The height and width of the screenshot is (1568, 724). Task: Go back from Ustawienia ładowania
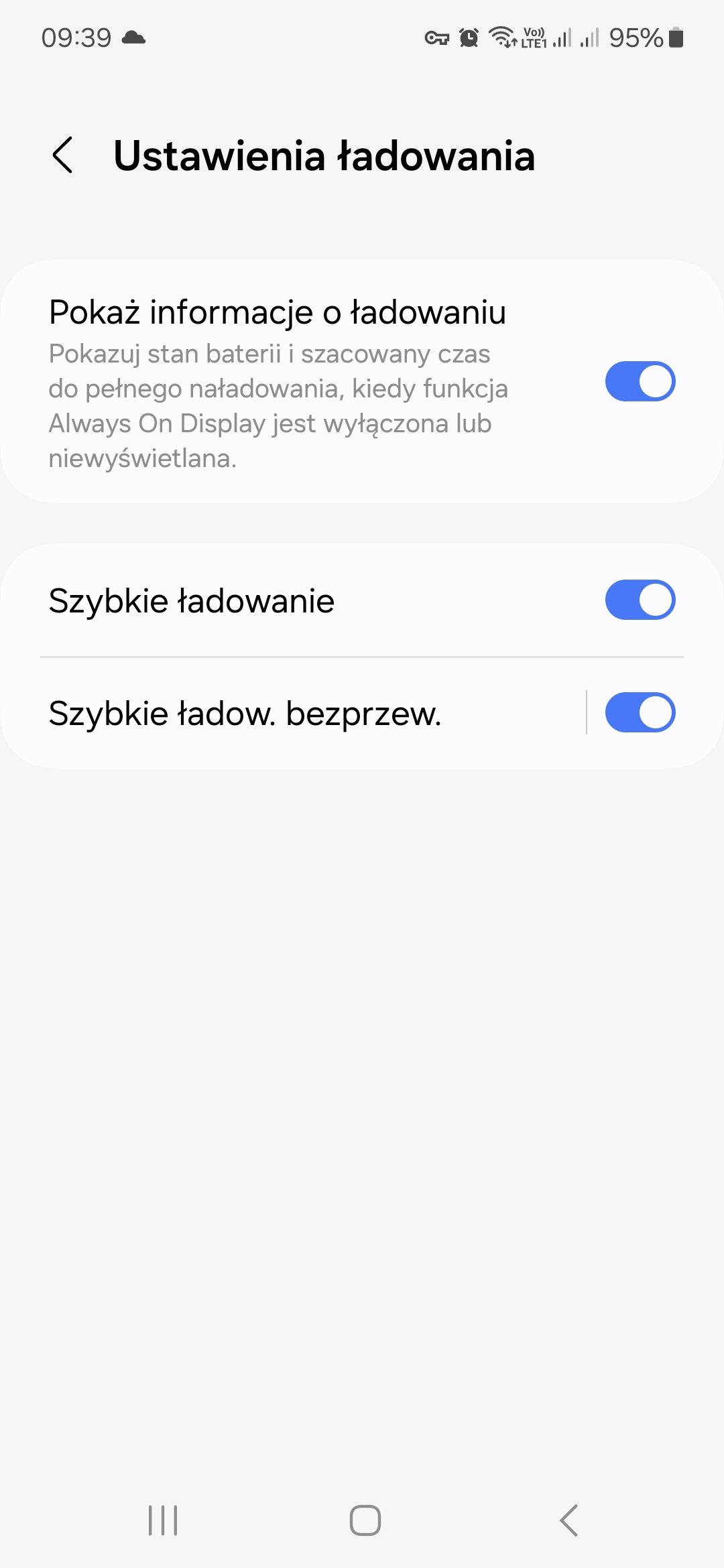[63, 155]
